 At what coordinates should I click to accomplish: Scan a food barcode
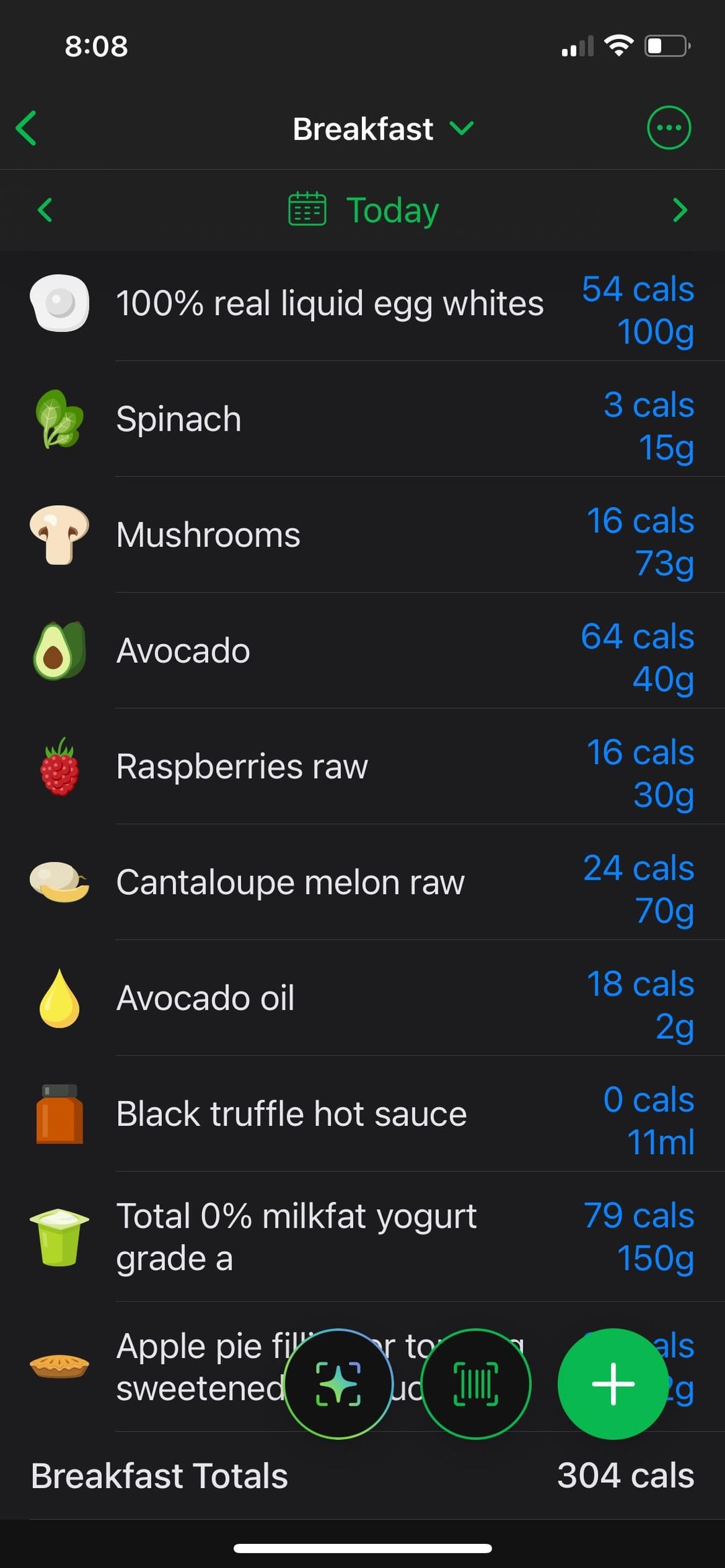(x=476, y=1383)
